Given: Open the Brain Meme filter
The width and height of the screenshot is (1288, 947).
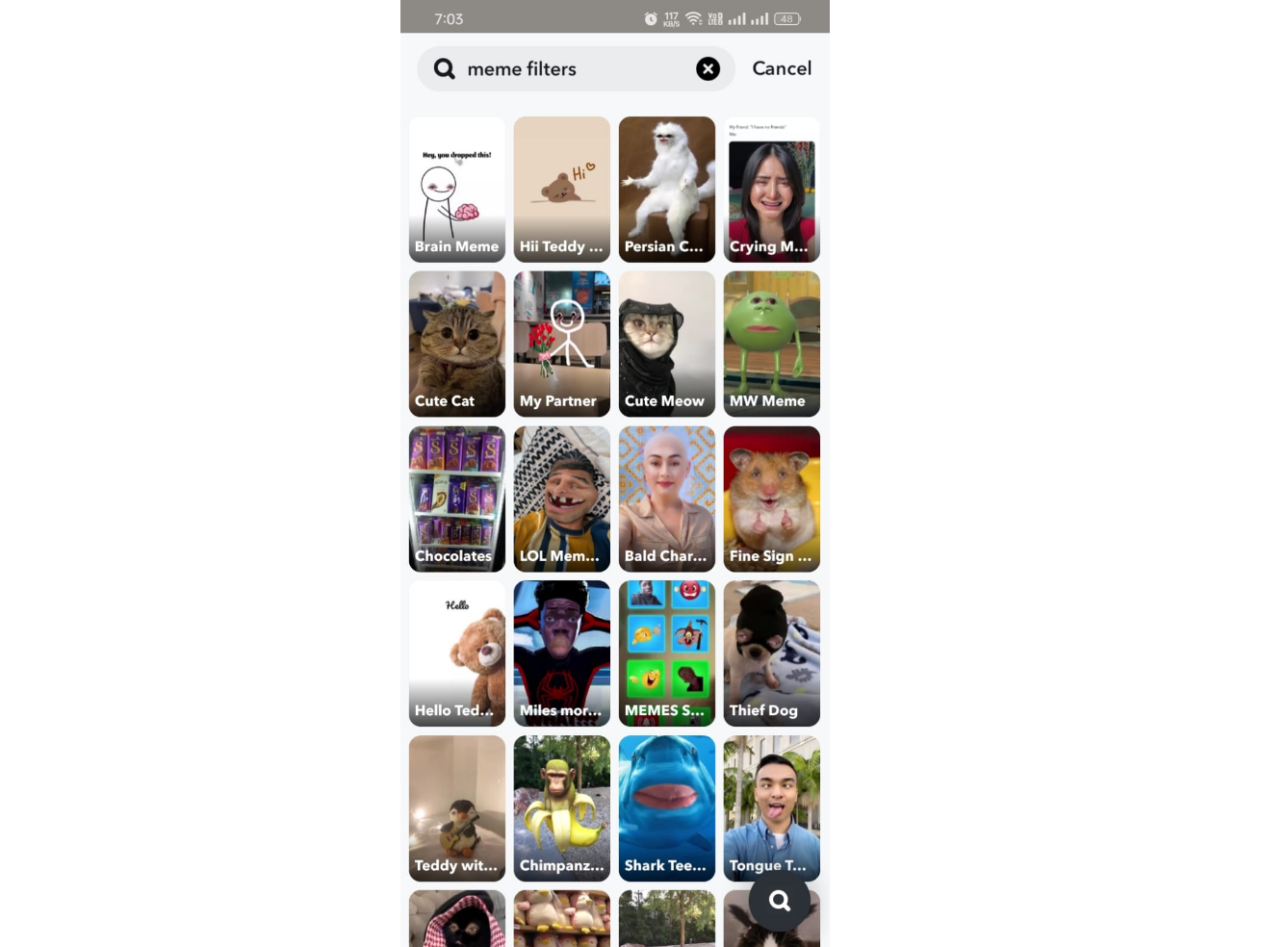Looking at the screenshot, I should 456,190.
